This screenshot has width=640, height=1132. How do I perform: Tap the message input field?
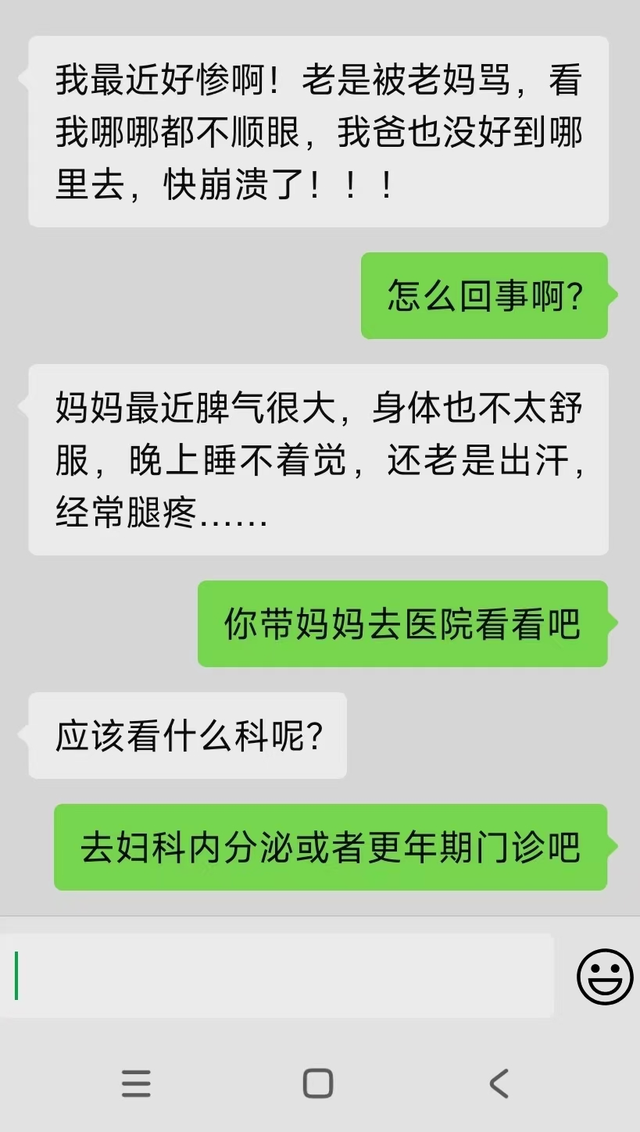280,976
